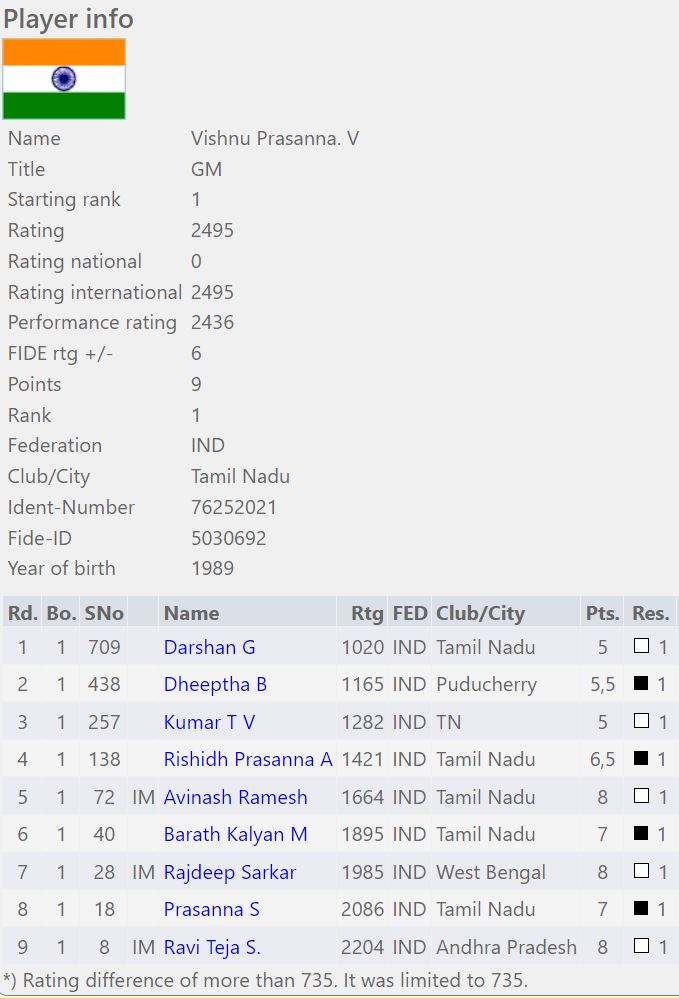This screenshot has width=679, height=999.
Task: View Dheeptha B's player details
Action: (215, 685)
